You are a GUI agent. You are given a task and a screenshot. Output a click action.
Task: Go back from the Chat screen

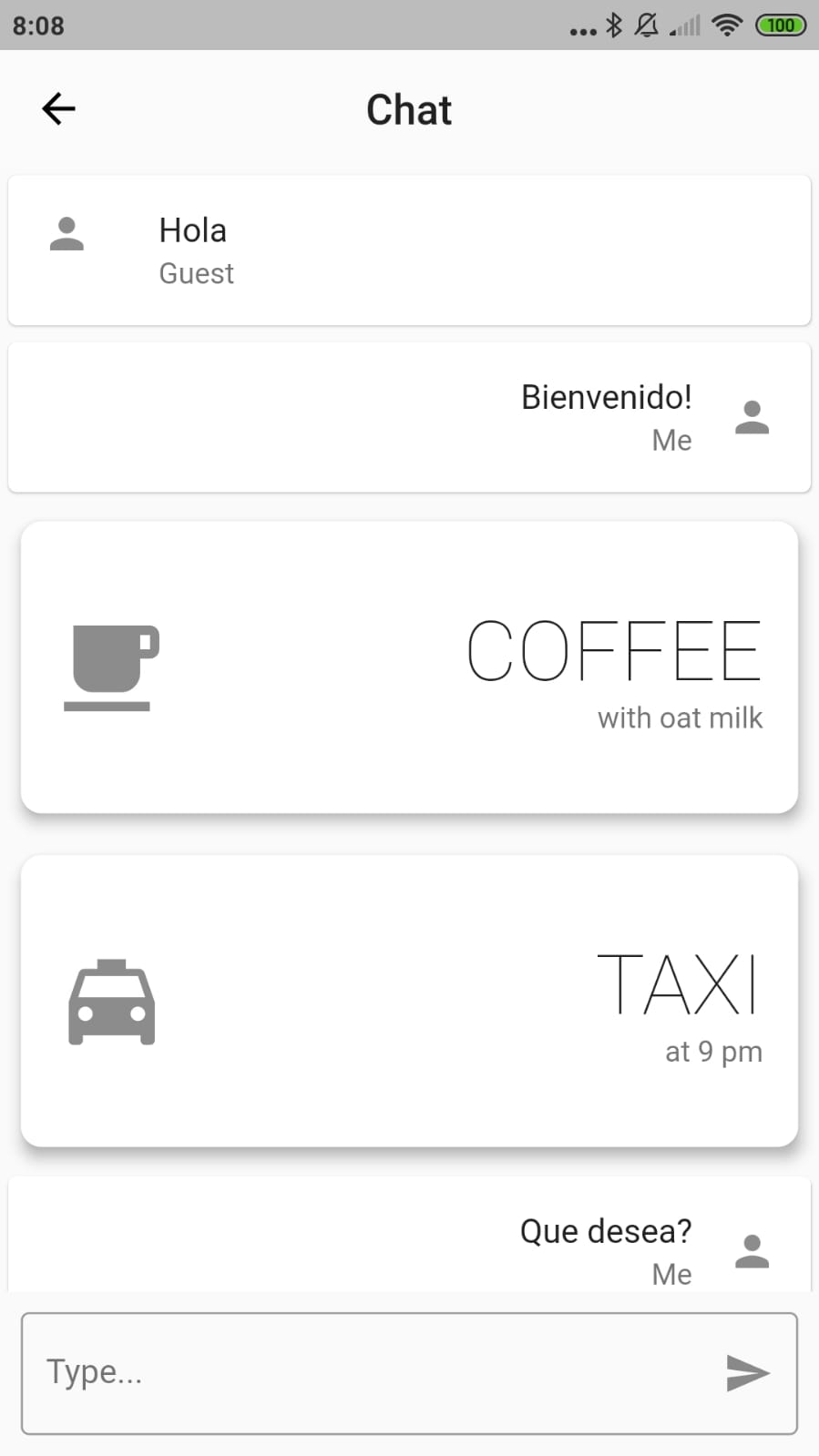click(59, 109)
